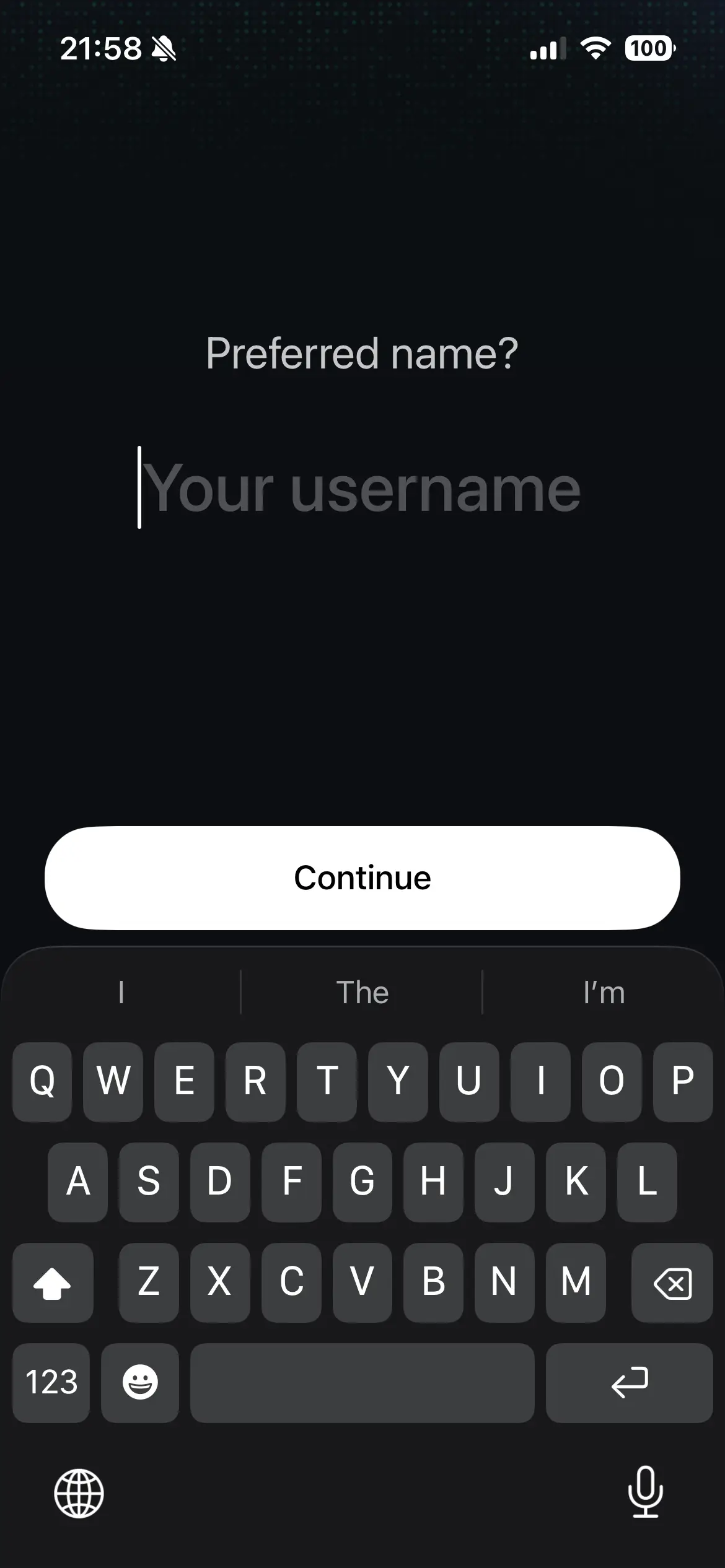The height and width of the screenshot is (1568, 725).
Task: Focus the Your username text field
Action: click(x=362, y=489)
